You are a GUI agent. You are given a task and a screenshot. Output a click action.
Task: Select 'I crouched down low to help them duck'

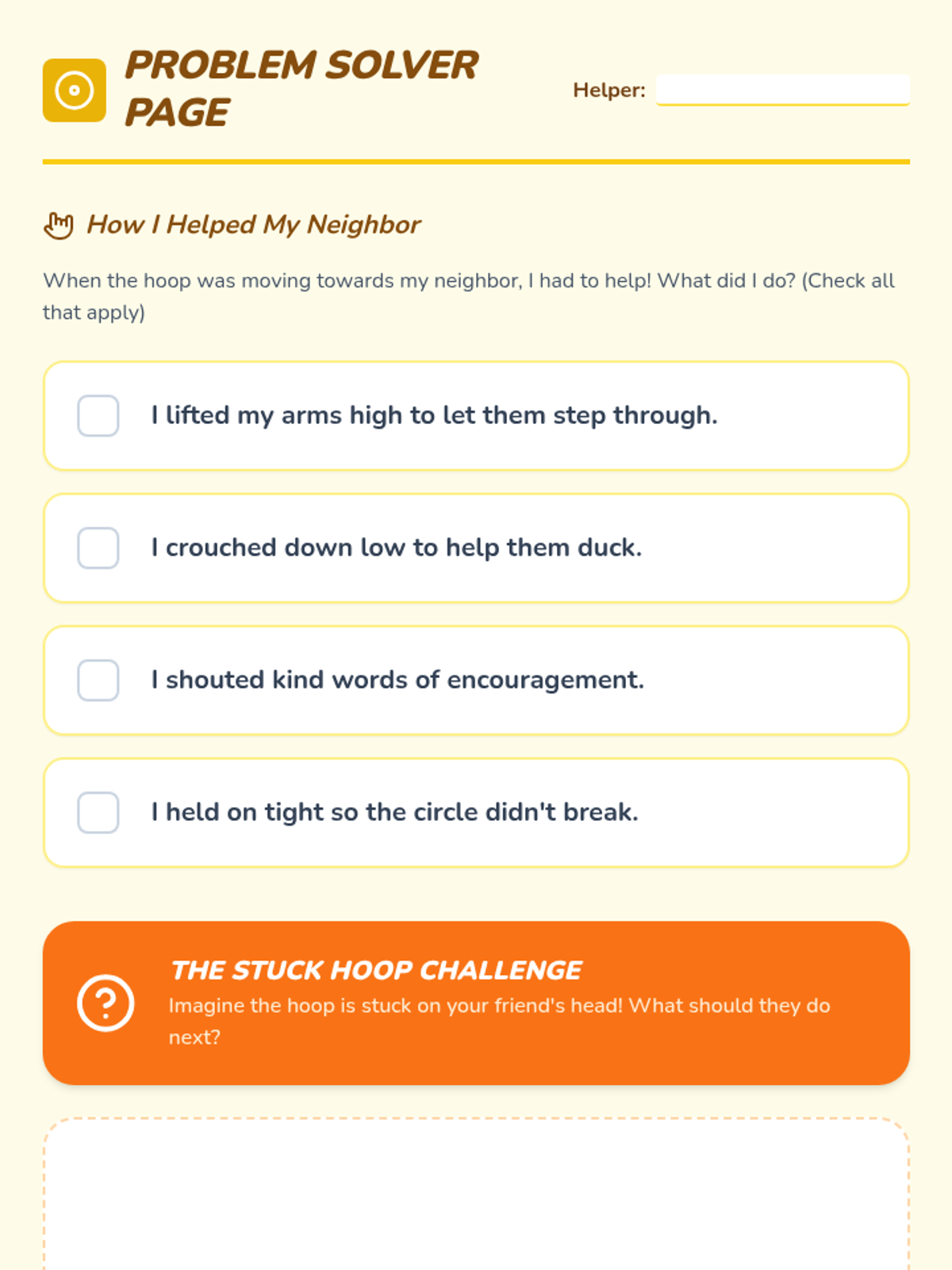[98, 548]
